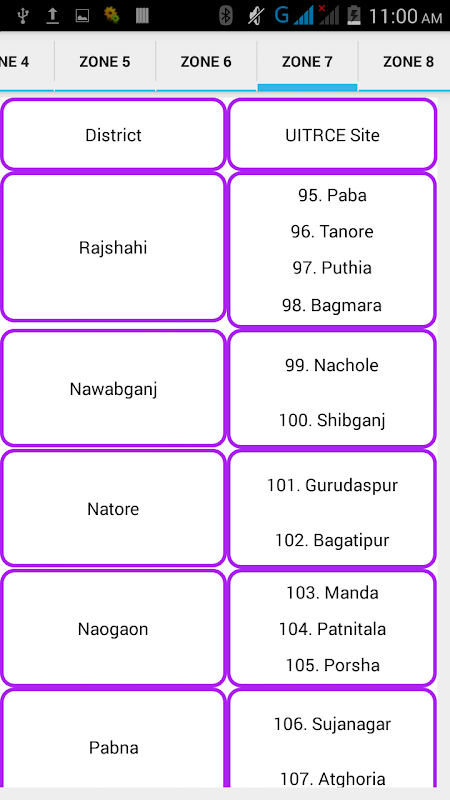Switch to the ZONE 5 tab
450x800 pixels.
pos(105,62)
